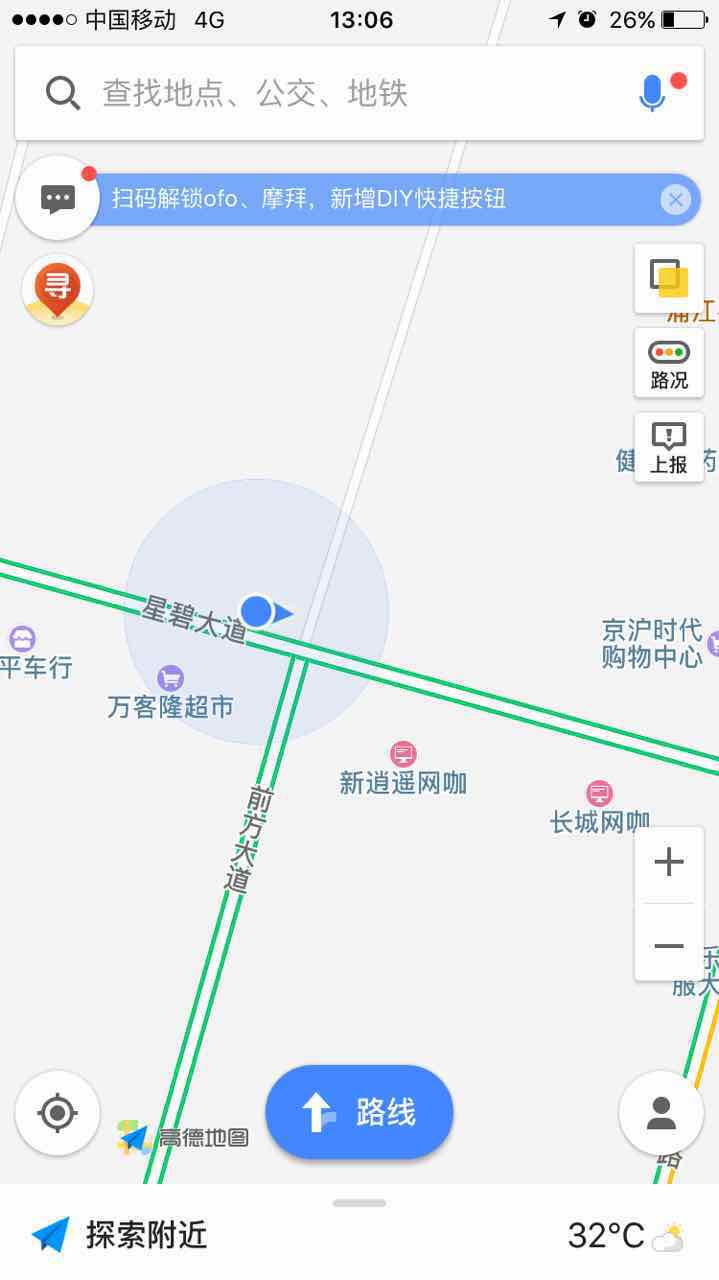Screen dimensions: 719x1280
Task: Open the orange 寻 pin icon
Action: [x=58, y=291]
